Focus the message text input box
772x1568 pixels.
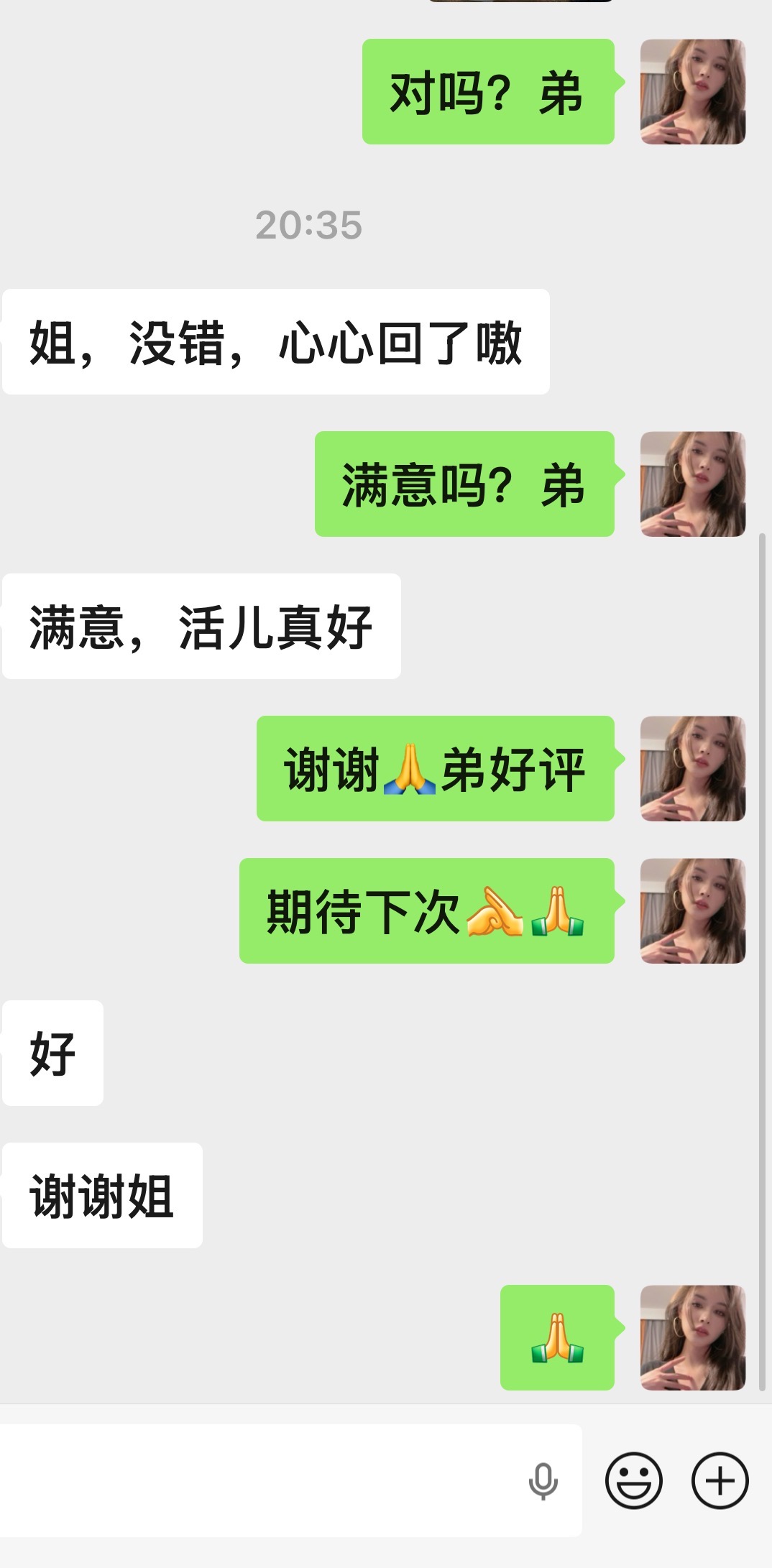tap(259, 1480)
